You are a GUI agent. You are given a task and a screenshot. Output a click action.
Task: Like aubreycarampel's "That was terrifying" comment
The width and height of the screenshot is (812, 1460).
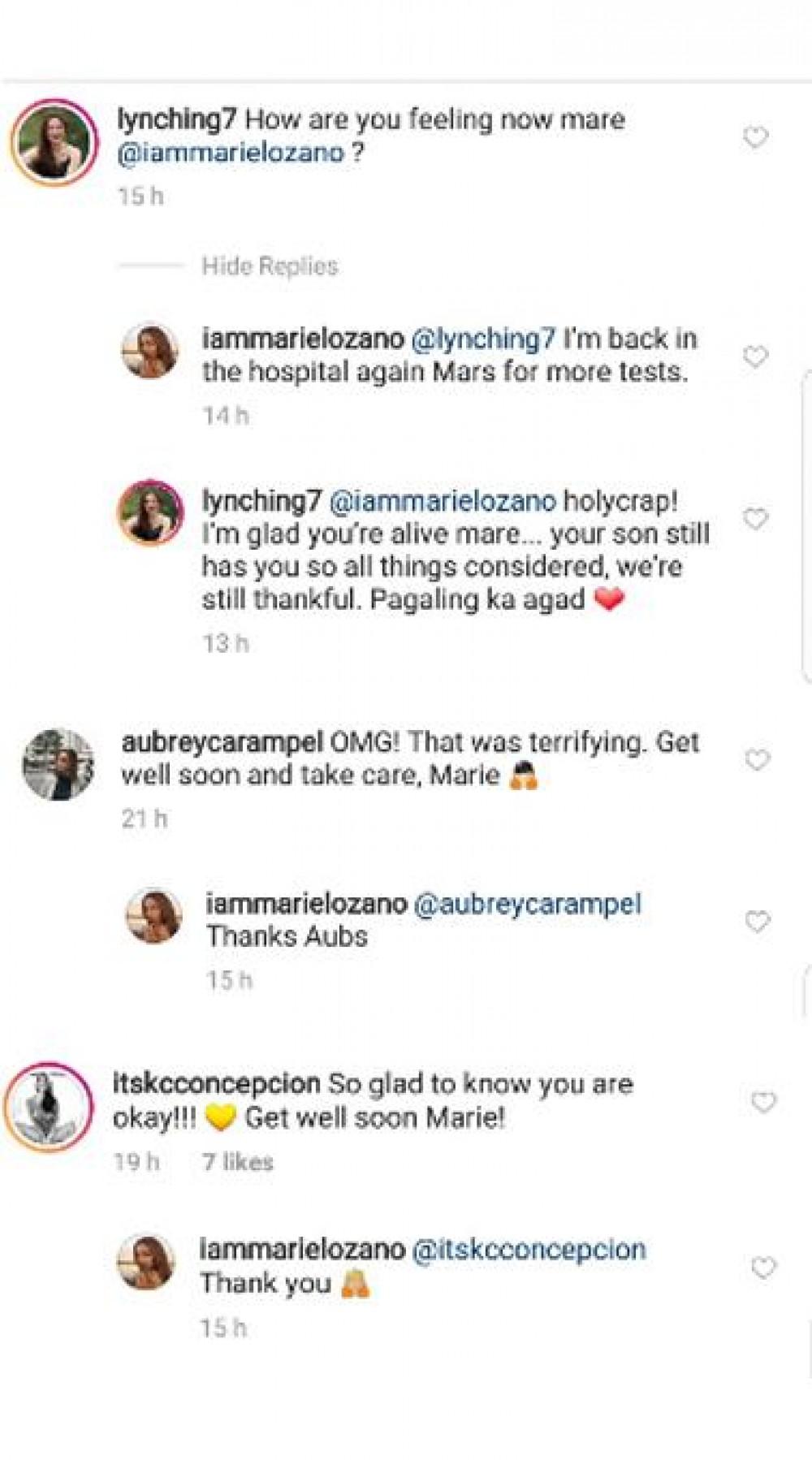point(757,760)
